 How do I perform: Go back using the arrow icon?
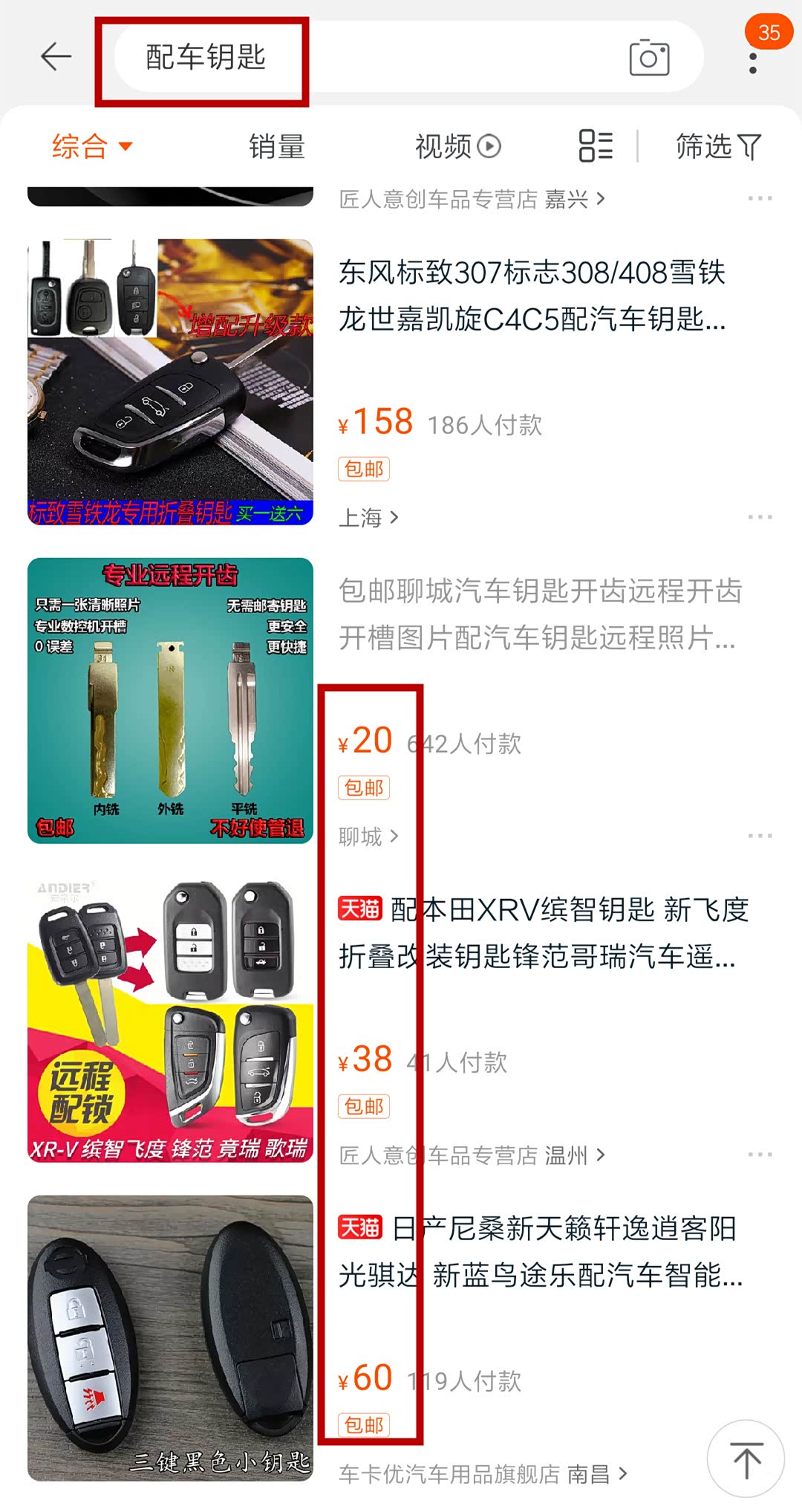click(x=56, y=56)
